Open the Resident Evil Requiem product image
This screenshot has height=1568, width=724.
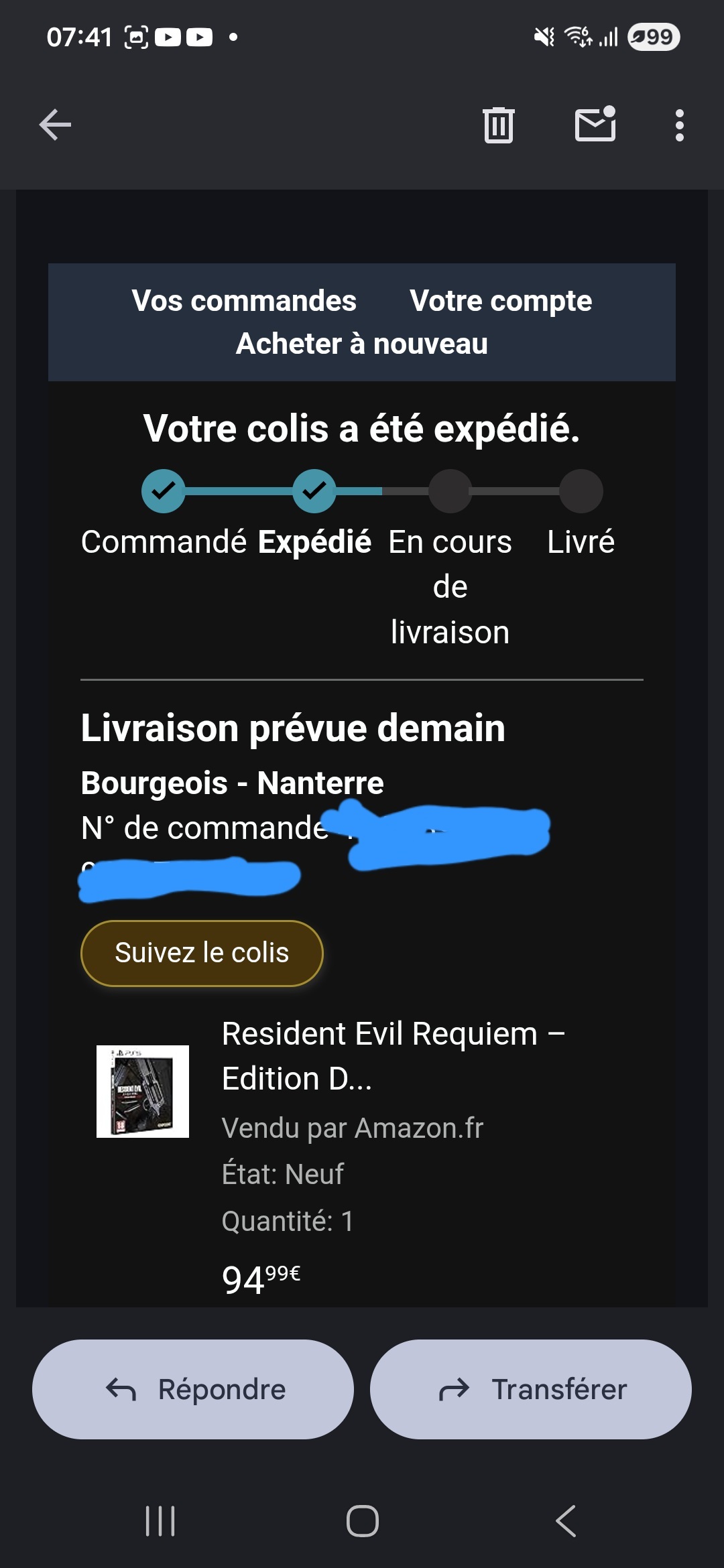pyautogui.click(x=143, y=1091)
